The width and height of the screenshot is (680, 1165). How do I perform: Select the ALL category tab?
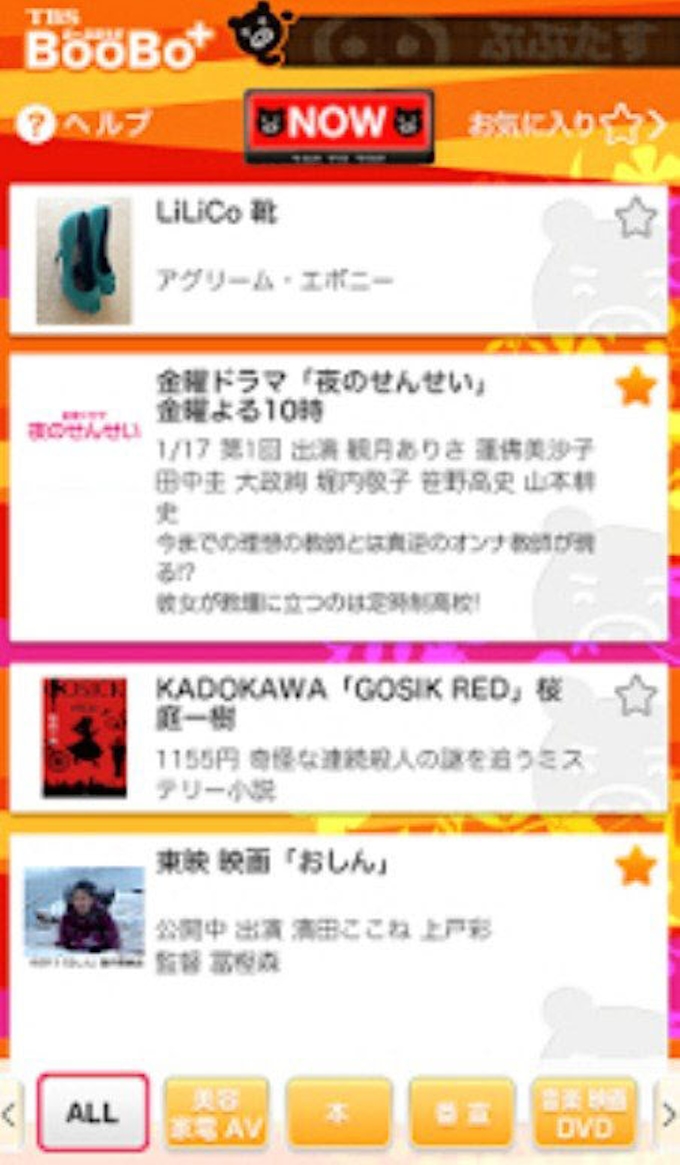click(x=92, y=1113)
